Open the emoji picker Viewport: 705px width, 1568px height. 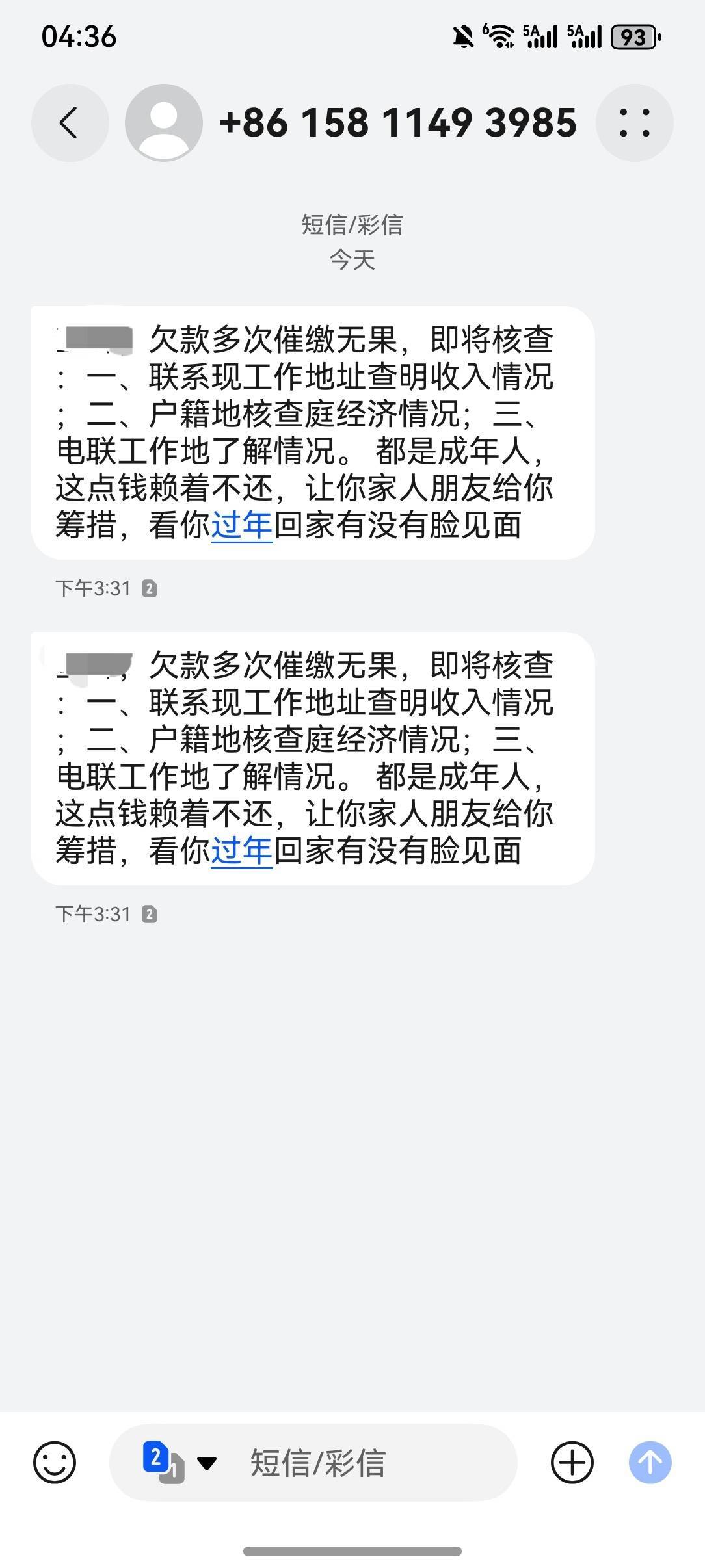[x=55, y=1462]
